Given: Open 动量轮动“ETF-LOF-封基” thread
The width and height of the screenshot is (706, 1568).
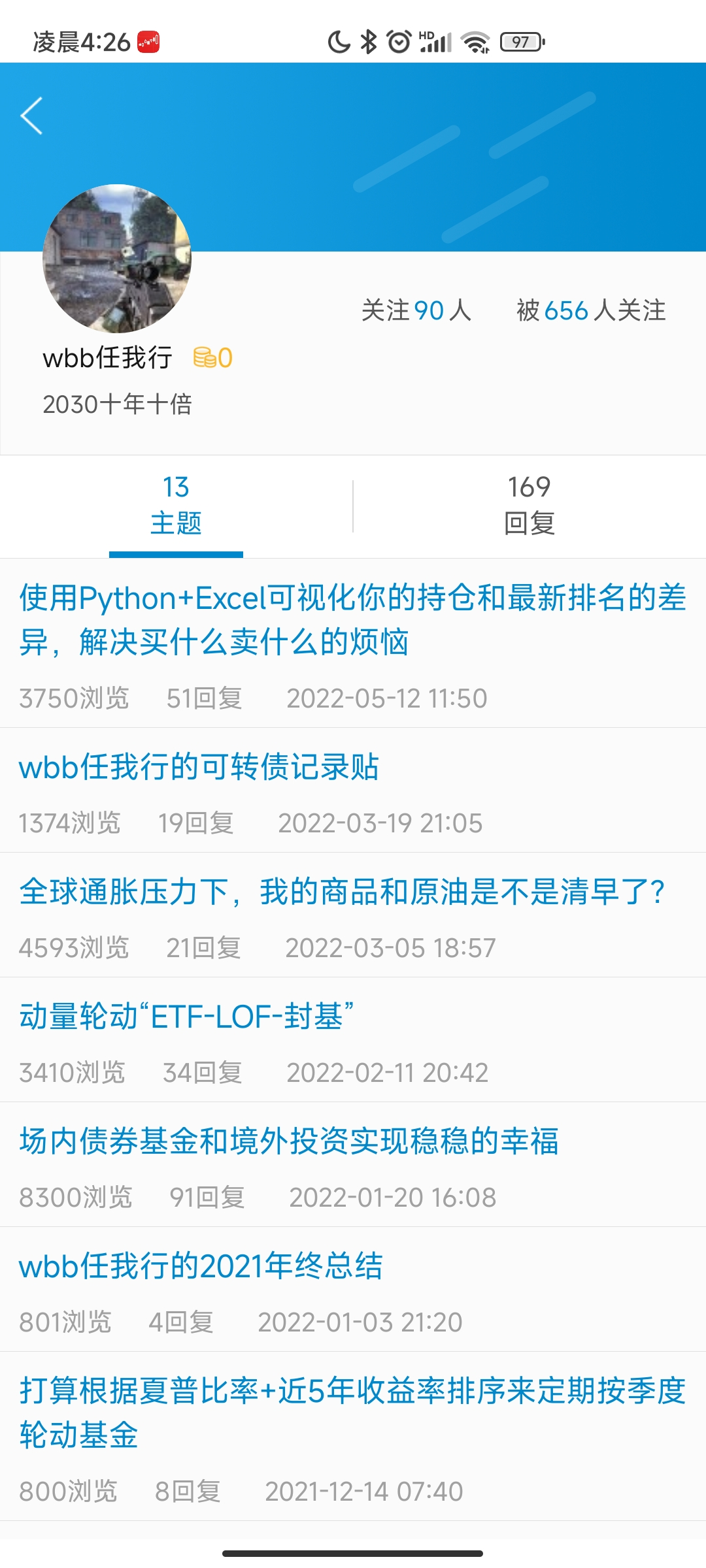Looking at the screenshot, I should (x=186, y=1017).
